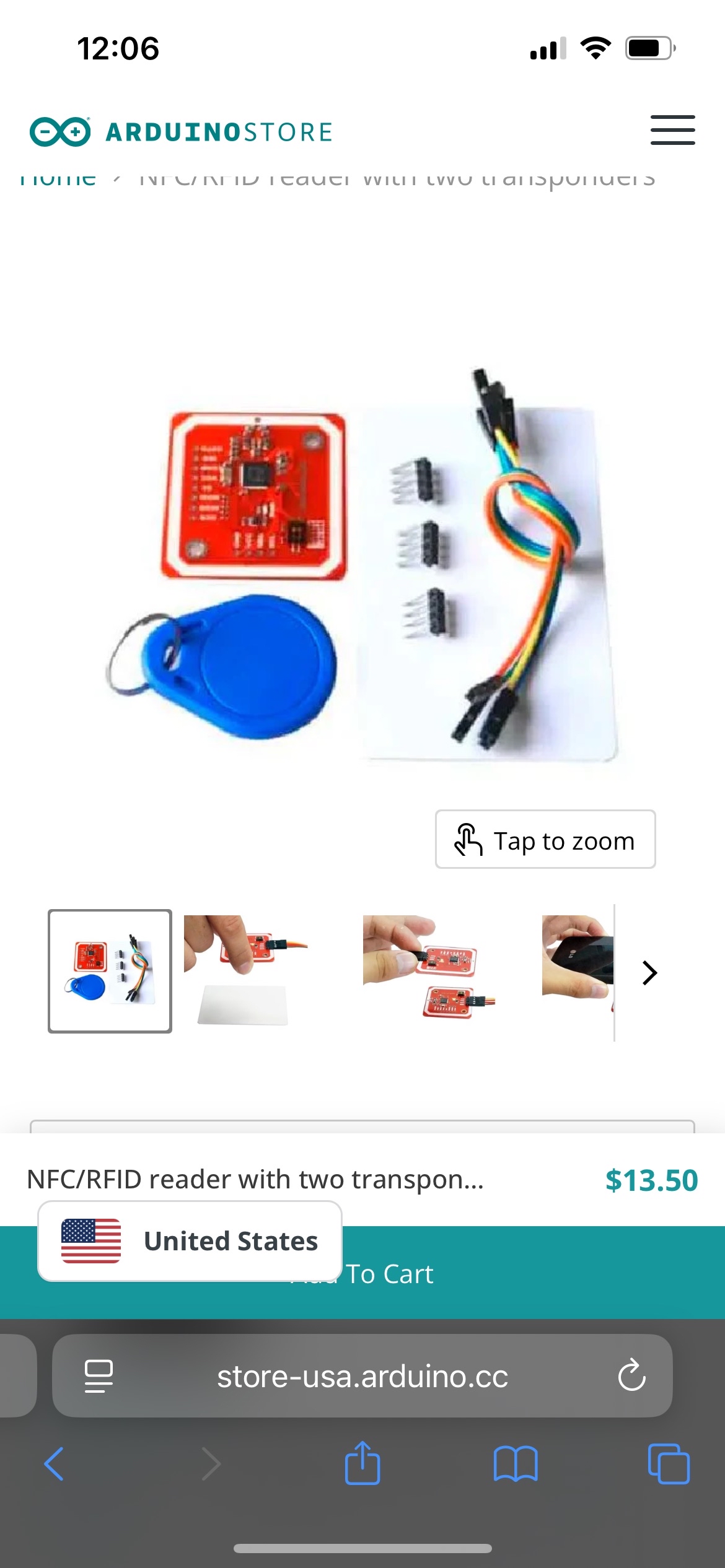Open Safari bookmarks
Screen dimensions: 725x1568
click(x=516, y=1464)
